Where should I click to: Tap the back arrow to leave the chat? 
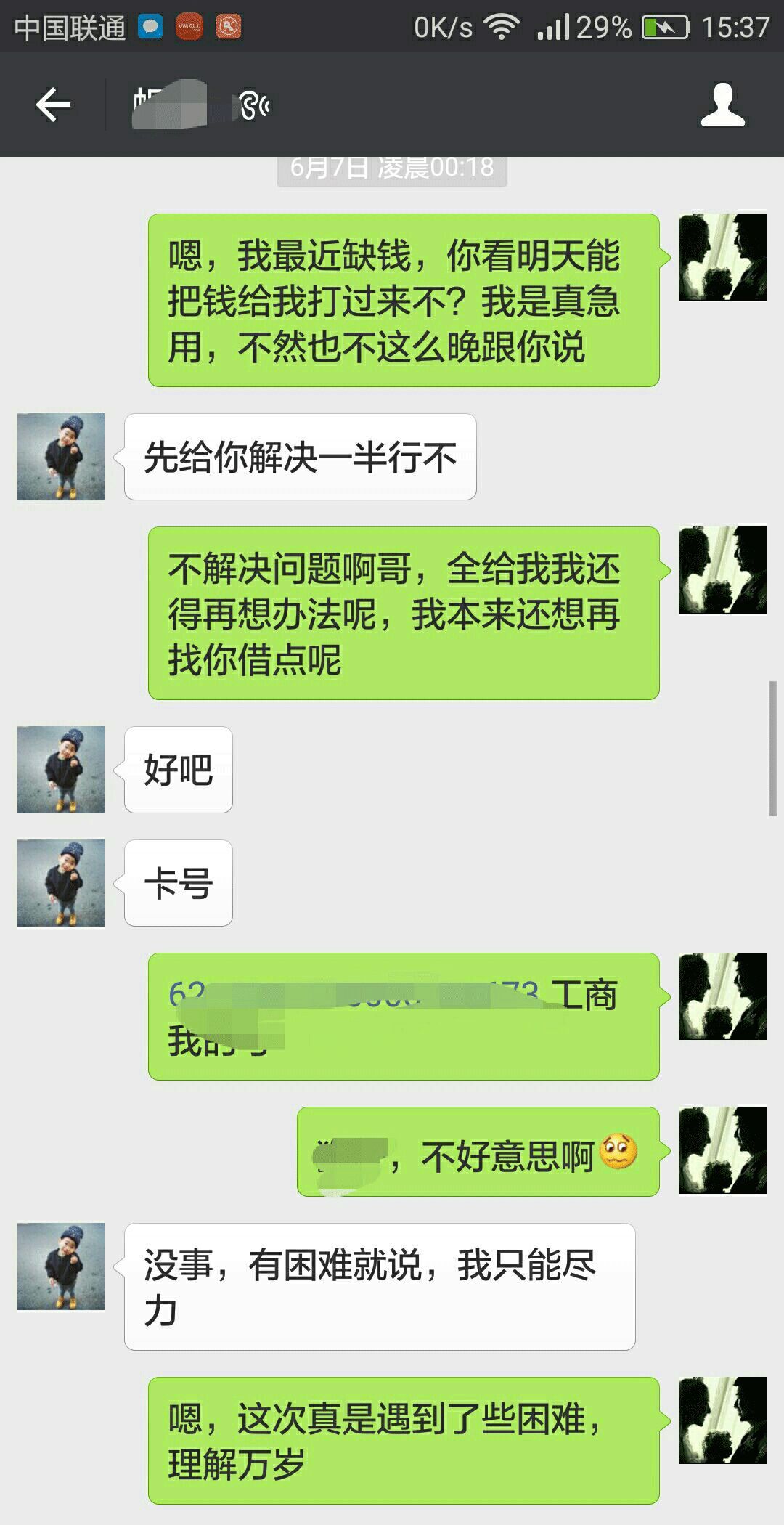pos(52,104)
